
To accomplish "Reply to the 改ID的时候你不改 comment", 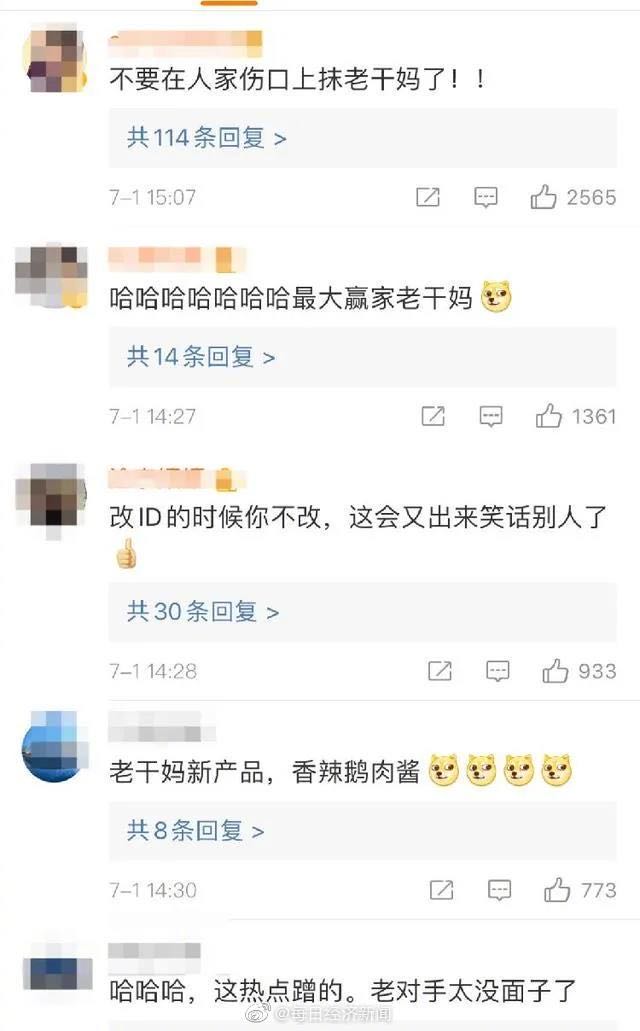I will 496,671.
